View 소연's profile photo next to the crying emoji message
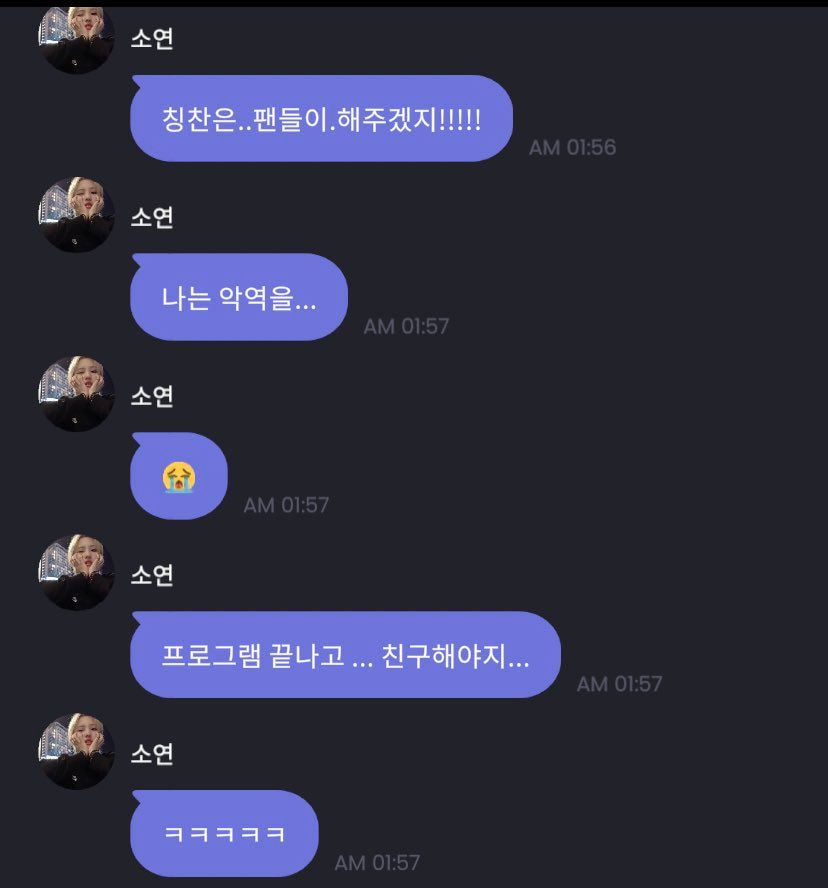The width and height of the screenshot is (828, 888). pyautogui.click(x=76, y=394)
